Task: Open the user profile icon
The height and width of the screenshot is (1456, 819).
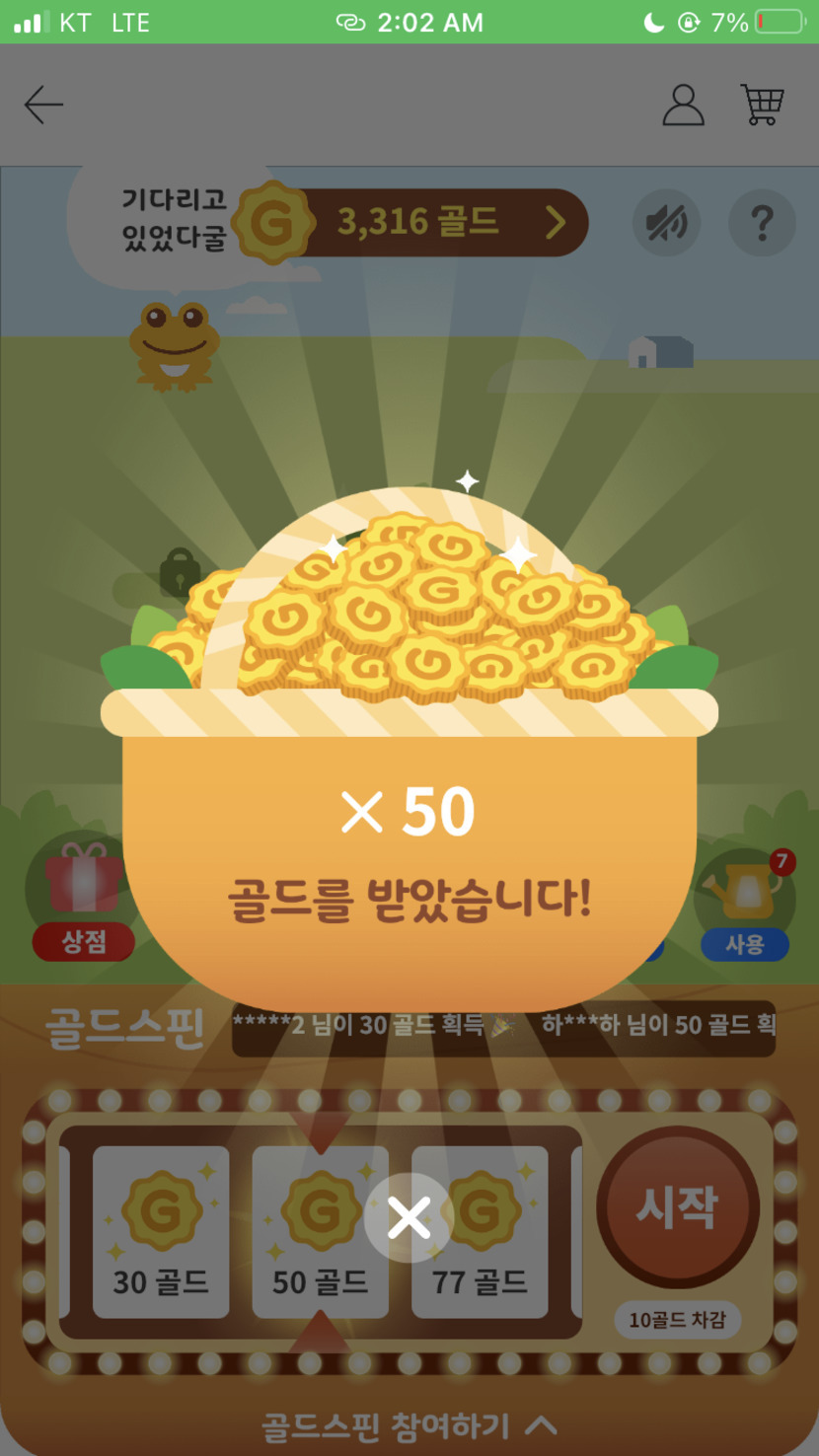Action: click(683, 105)
